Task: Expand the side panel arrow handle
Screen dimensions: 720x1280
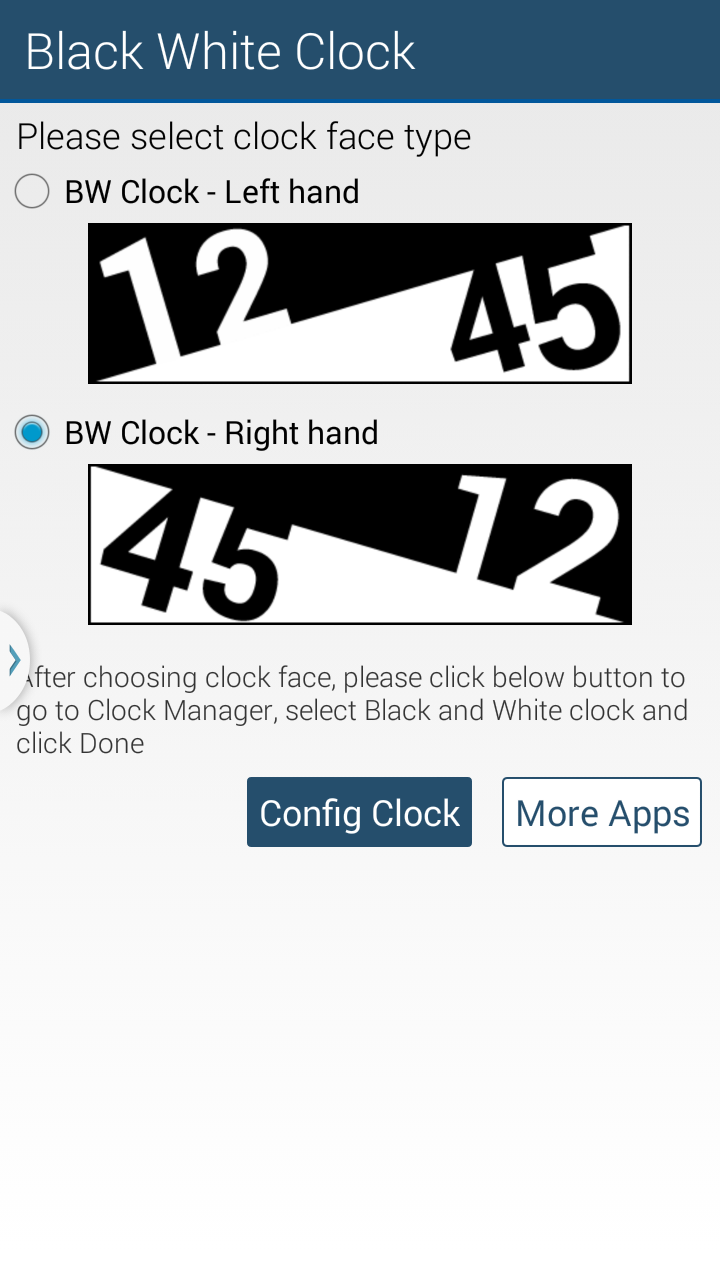Action: (x=13, y=660)
